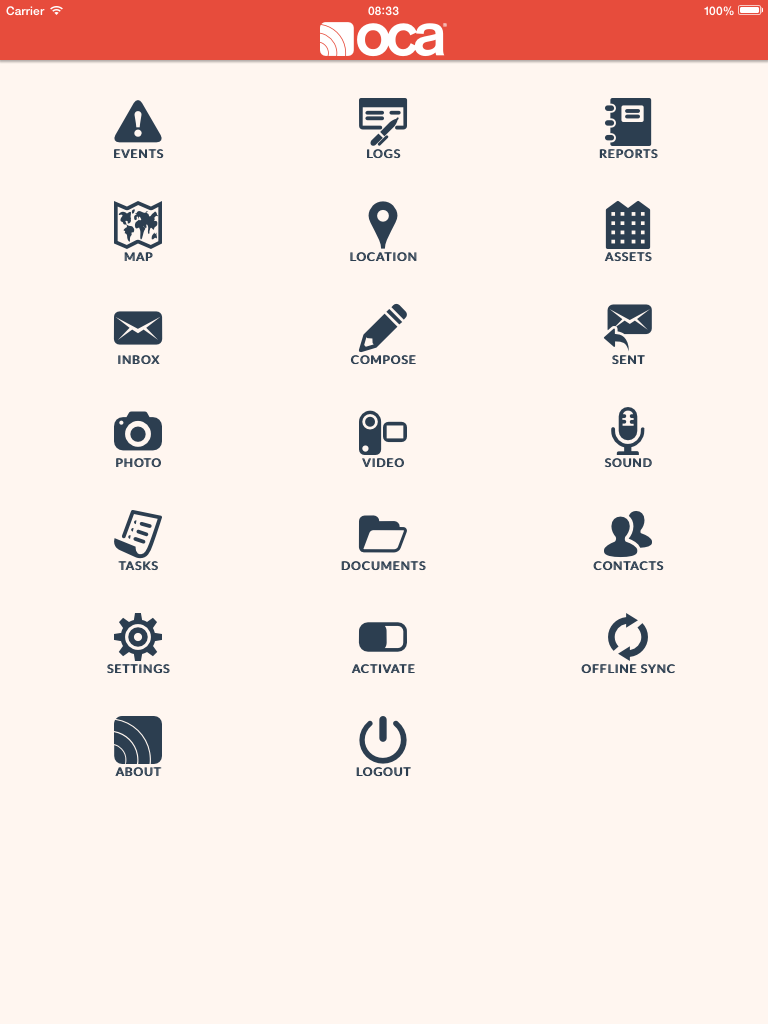Open the Events section
This screenshot has height=1024, width=768.
pos(138,130)
